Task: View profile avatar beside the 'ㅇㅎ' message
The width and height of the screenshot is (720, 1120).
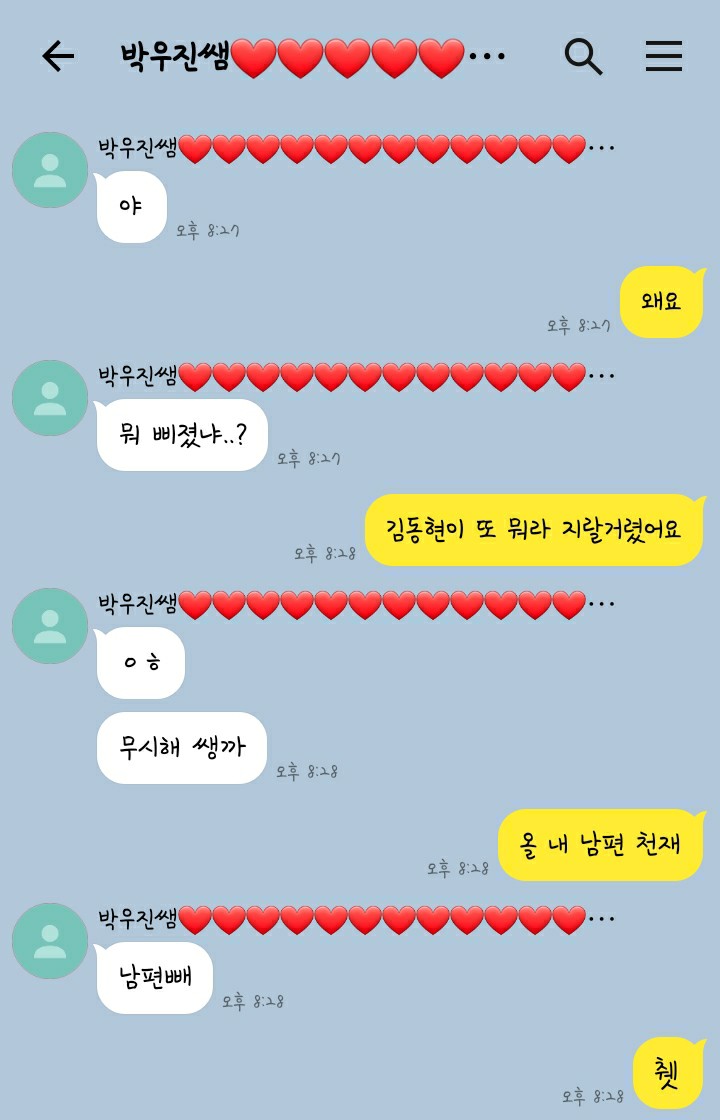Action: point(50,626)
